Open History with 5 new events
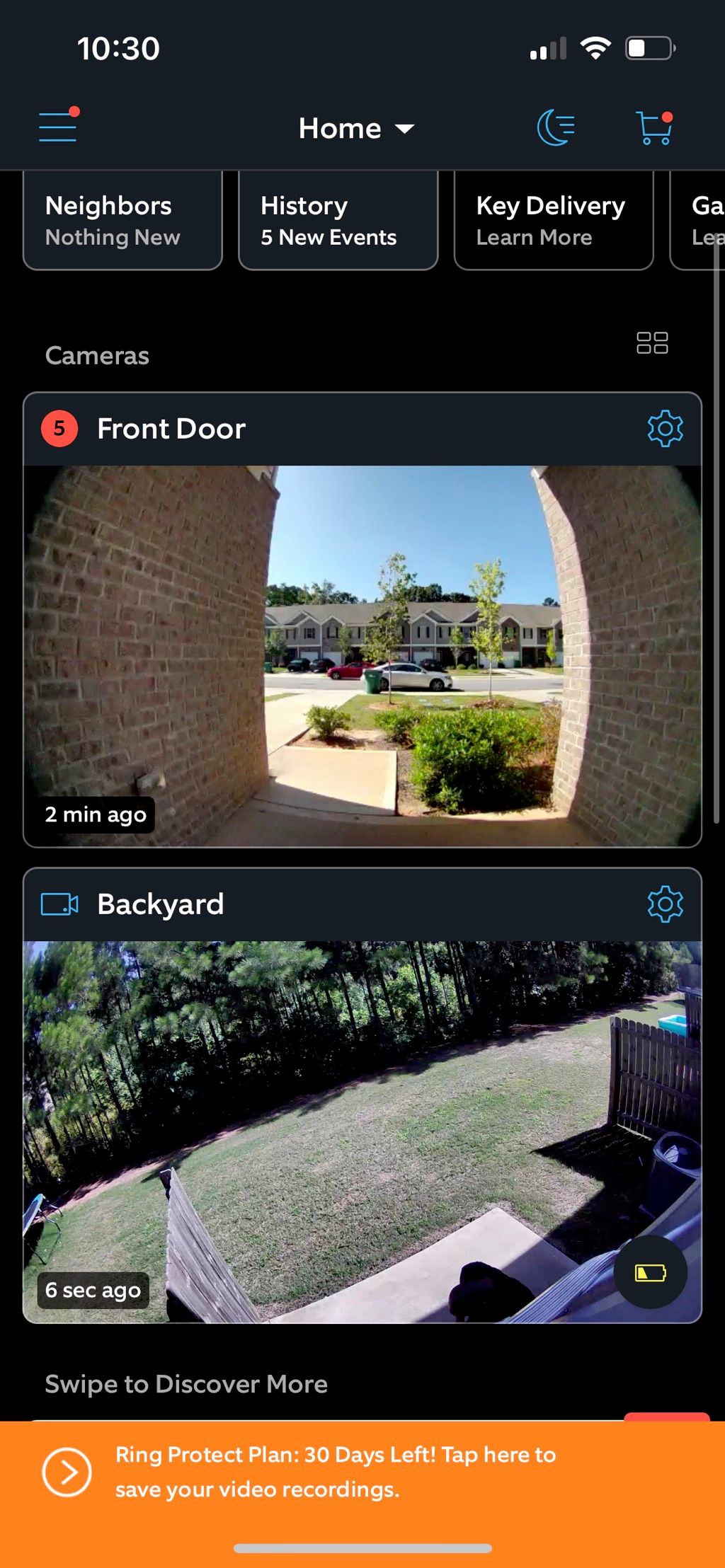This screenshot has height=1568, width=725. (338, 220)
